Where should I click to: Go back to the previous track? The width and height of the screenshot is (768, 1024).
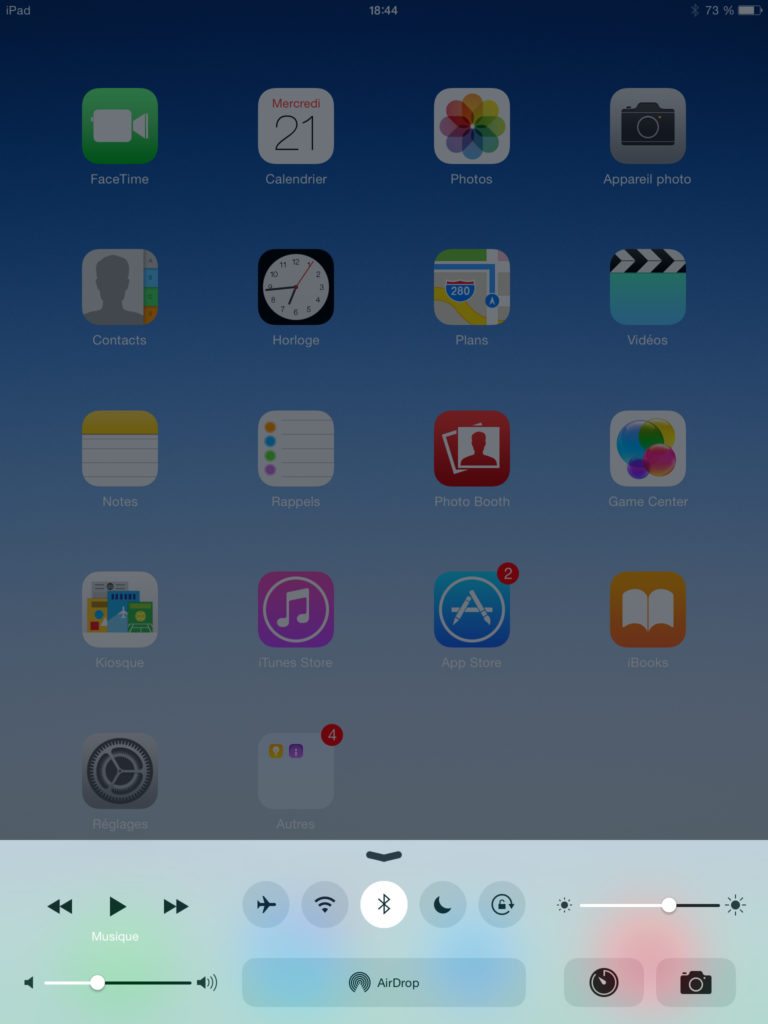(60, 906)
